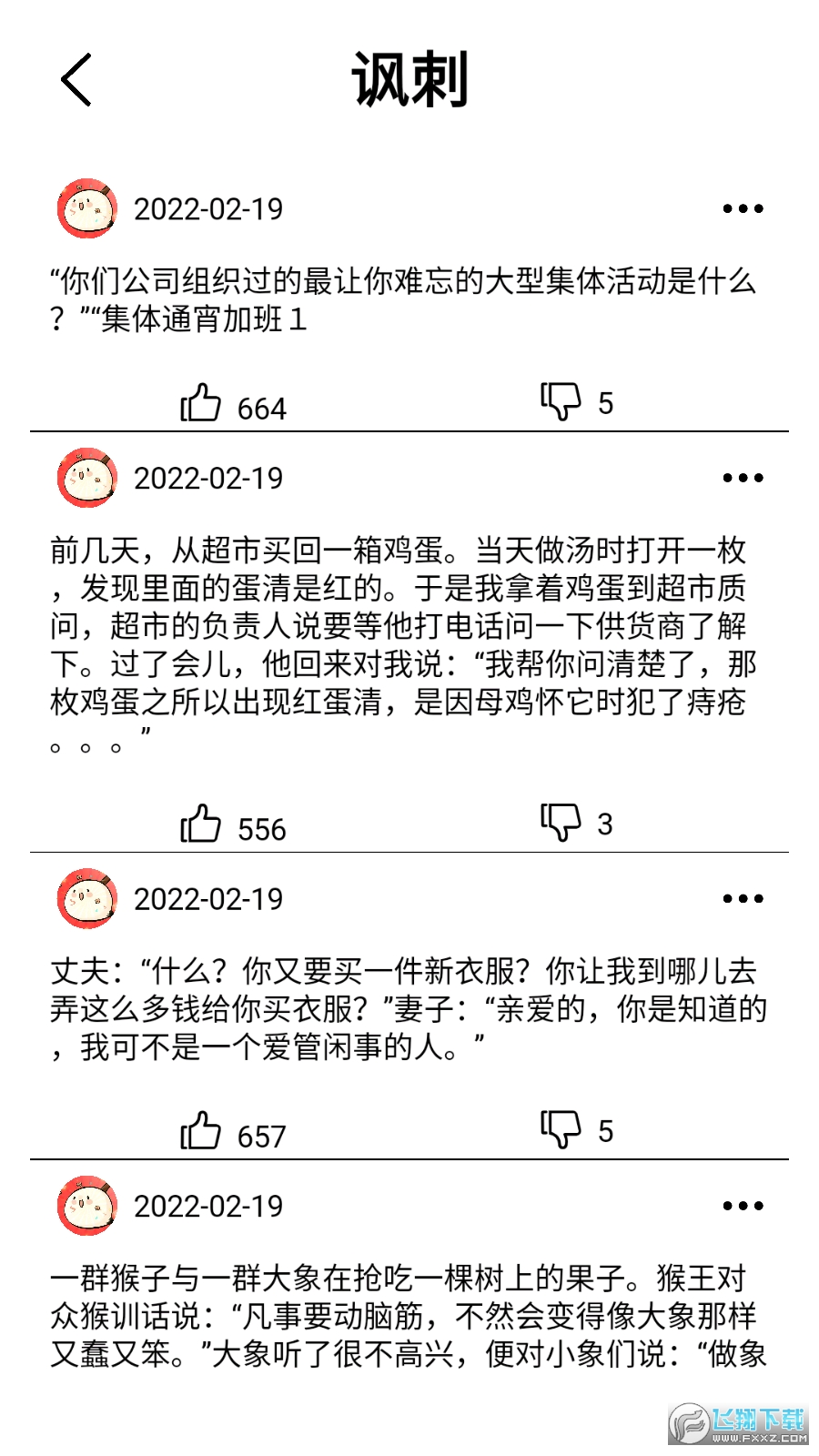The image size is (819, 1456).
Task: Open more options on the husband-wife joke
Action: 743,898
